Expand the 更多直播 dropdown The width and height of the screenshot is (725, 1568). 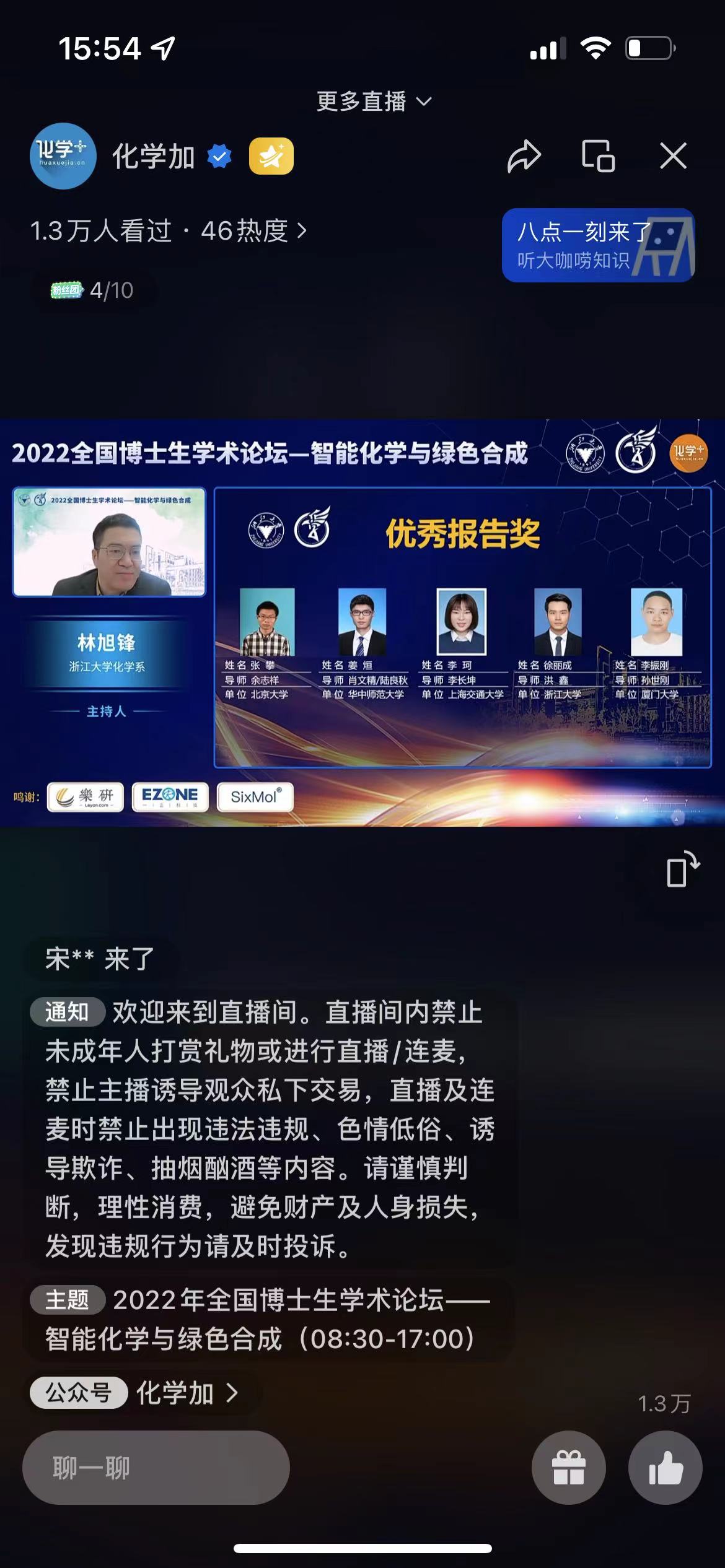tap(373, 102)
